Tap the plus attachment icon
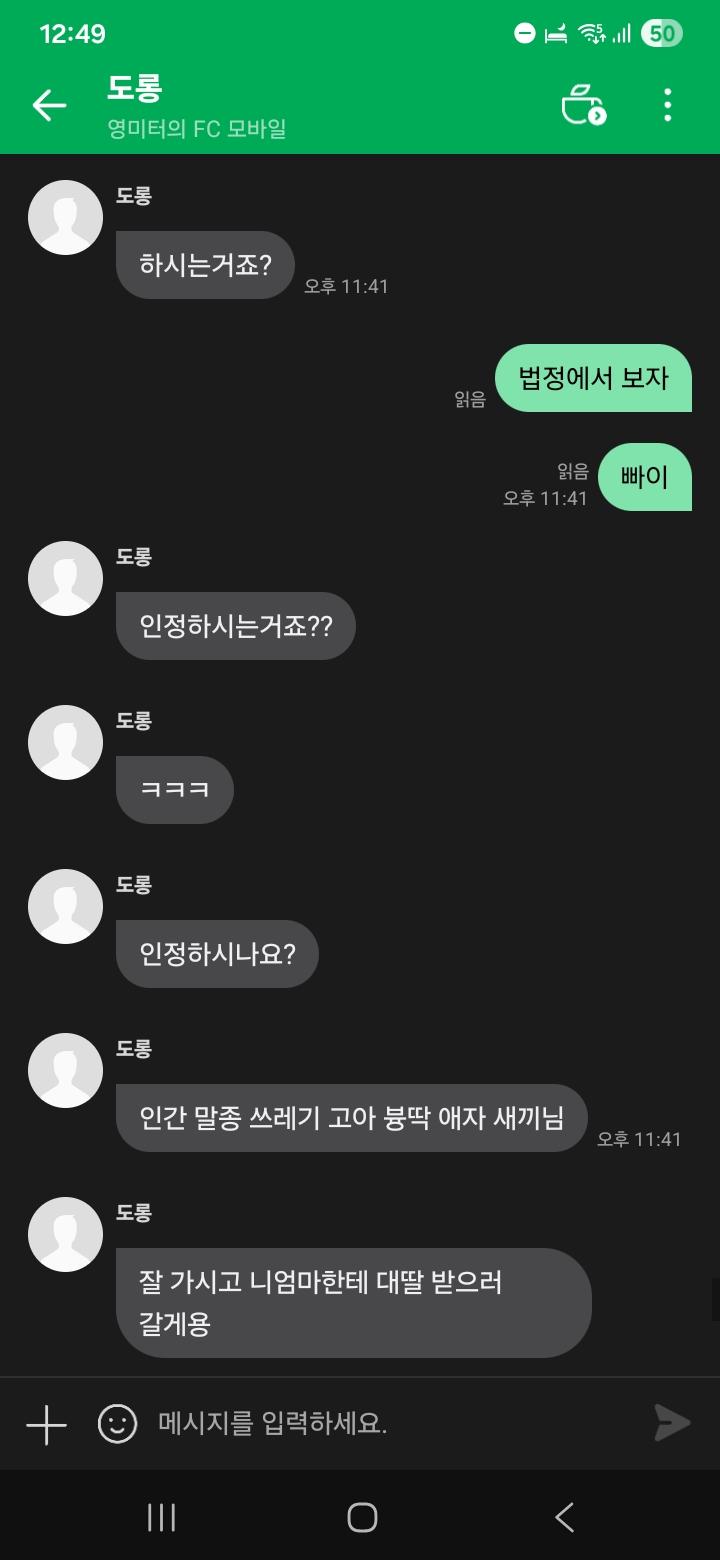 46,1424
